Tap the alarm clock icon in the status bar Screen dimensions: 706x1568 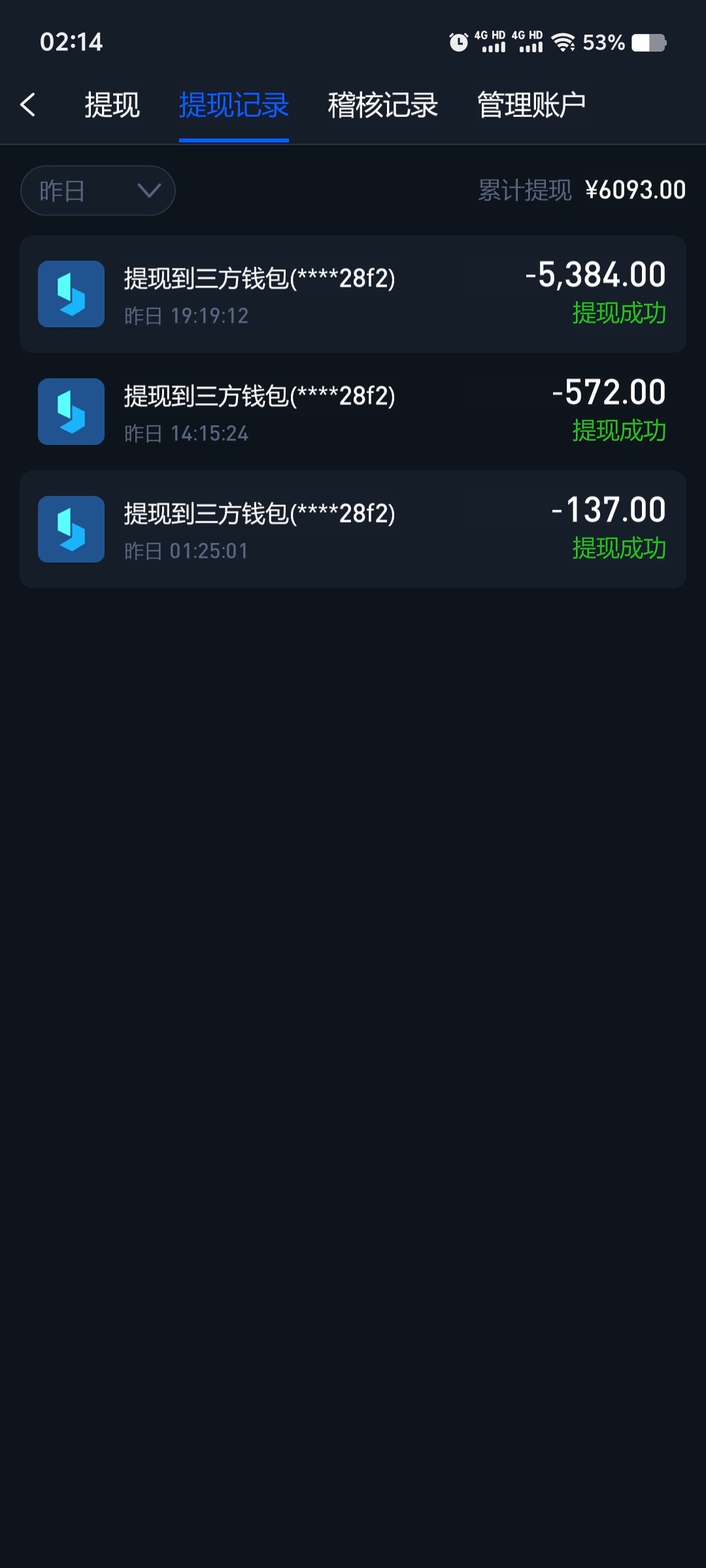(x=458, y=41)
